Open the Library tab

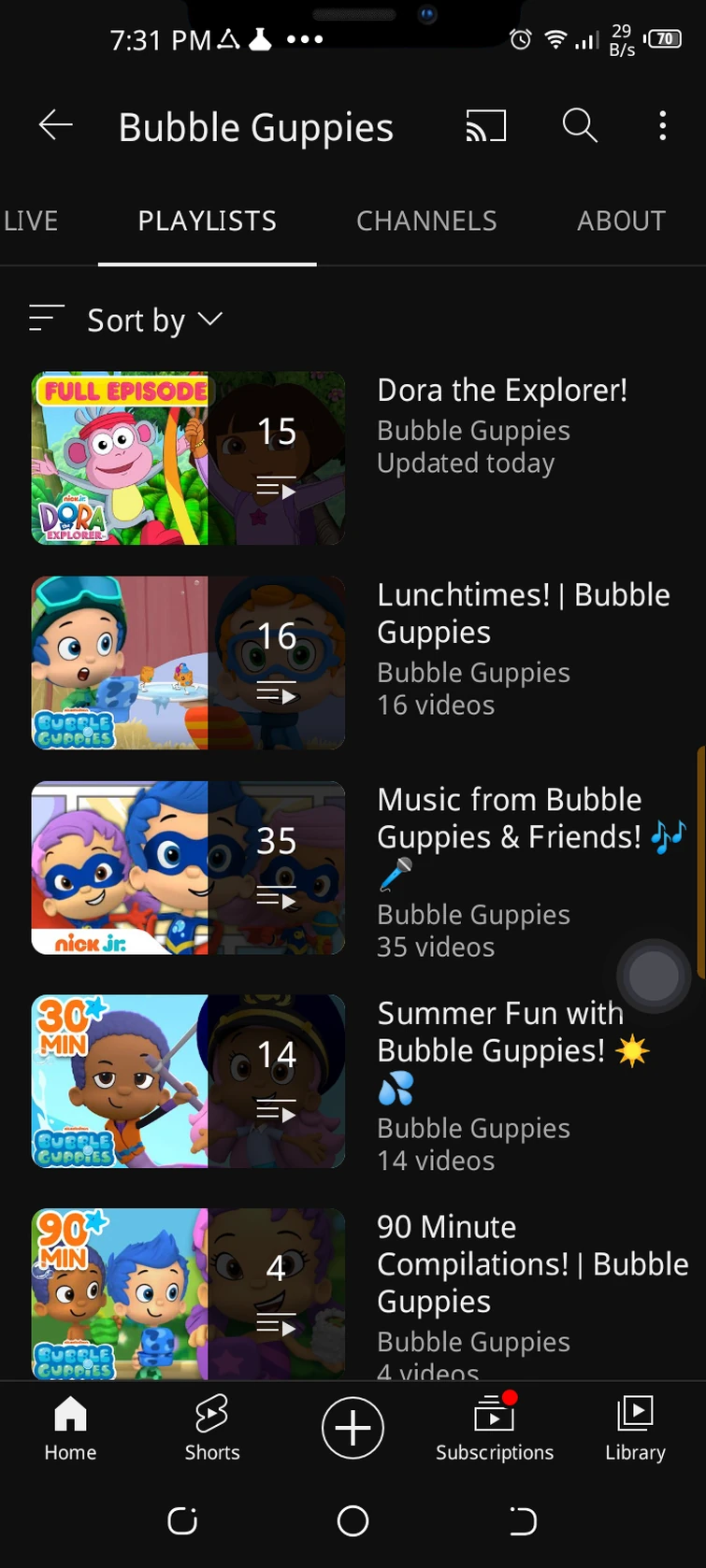click(635, 1428)
